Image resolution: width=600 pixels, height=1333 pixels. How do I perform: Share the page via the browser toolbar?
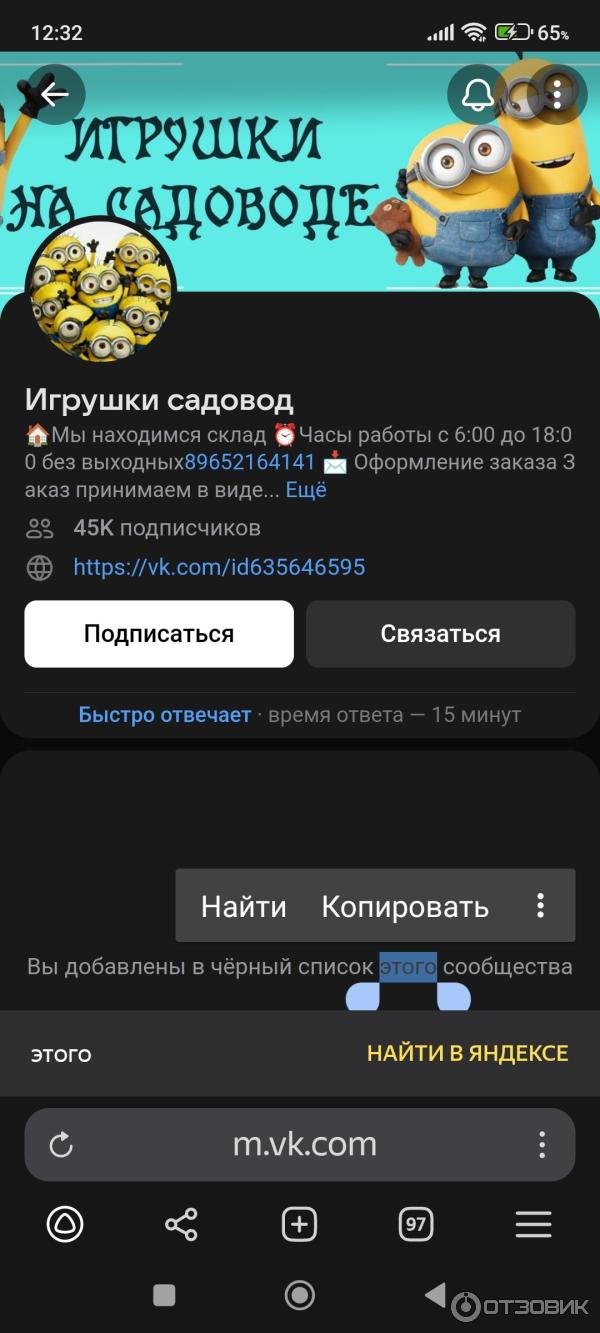point(181,1224)
